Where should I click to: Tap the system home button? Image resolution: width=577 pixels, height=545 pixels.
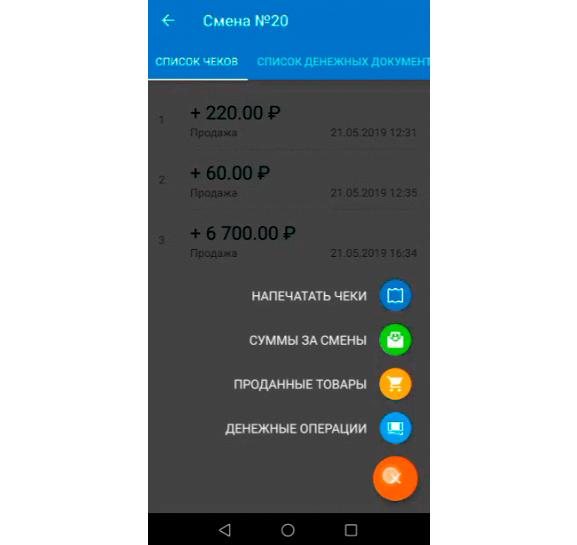pyautogui.click(x=288, y=530)
